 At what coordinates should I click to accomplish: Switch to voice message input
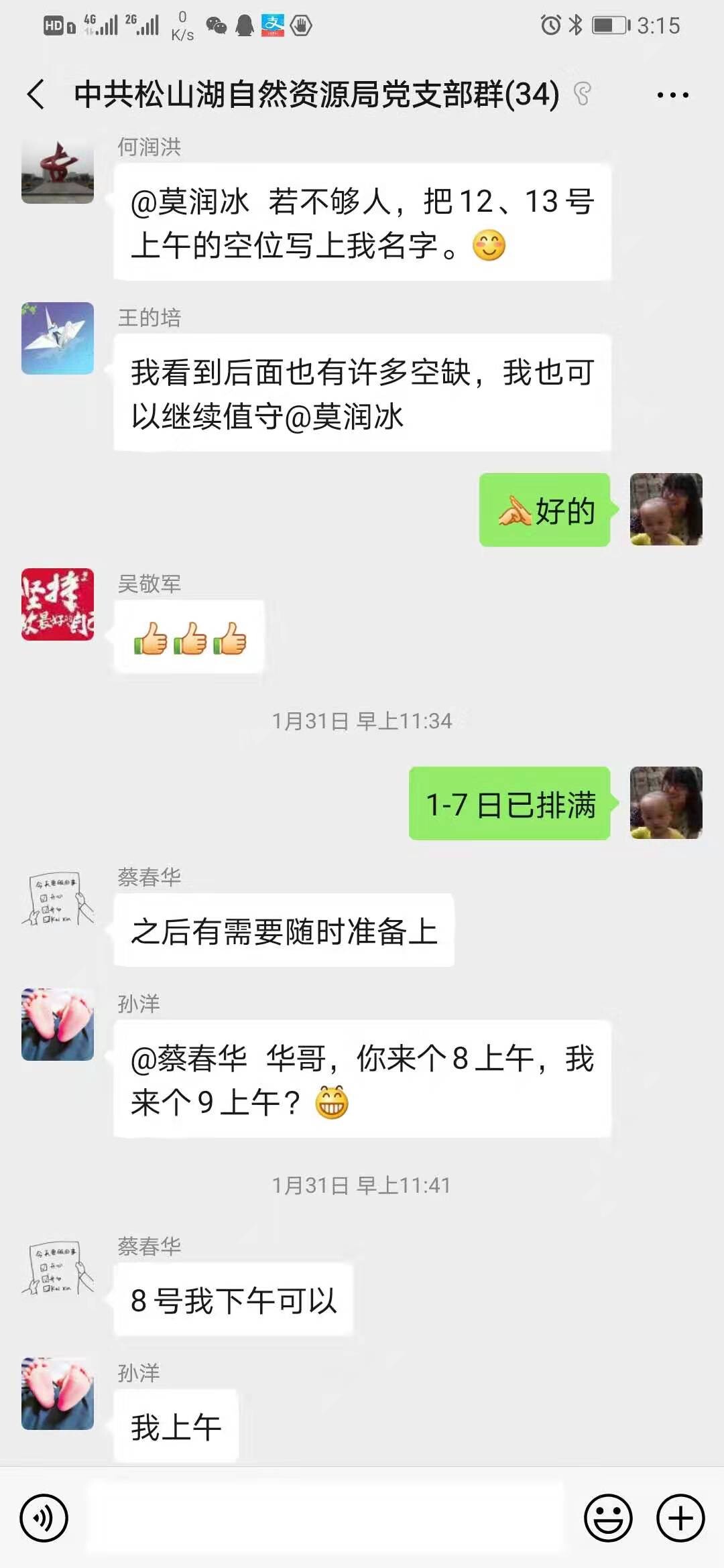click(x=44, y=1518)
